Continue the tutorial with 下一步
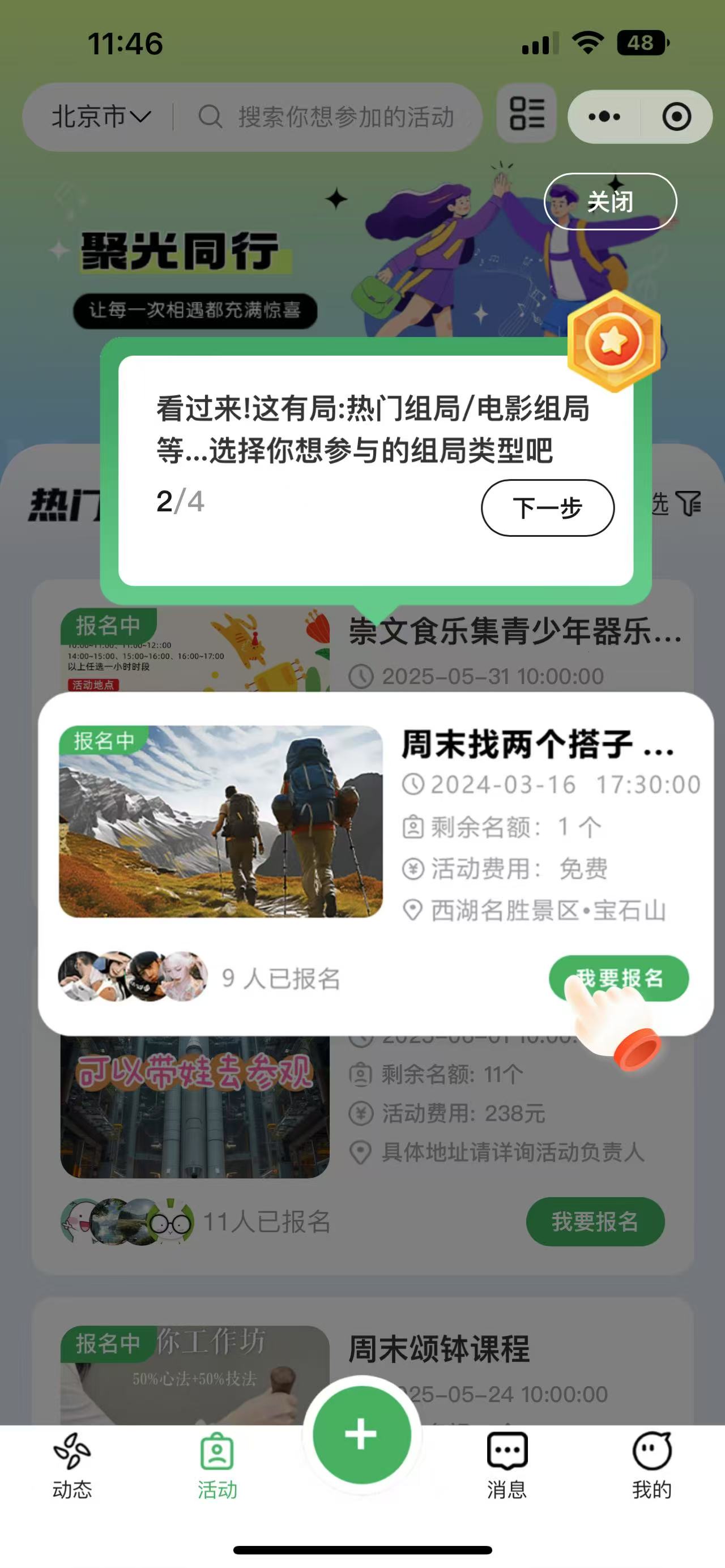The height and width of the screenshot is (1568, 725). pos(547,507)
